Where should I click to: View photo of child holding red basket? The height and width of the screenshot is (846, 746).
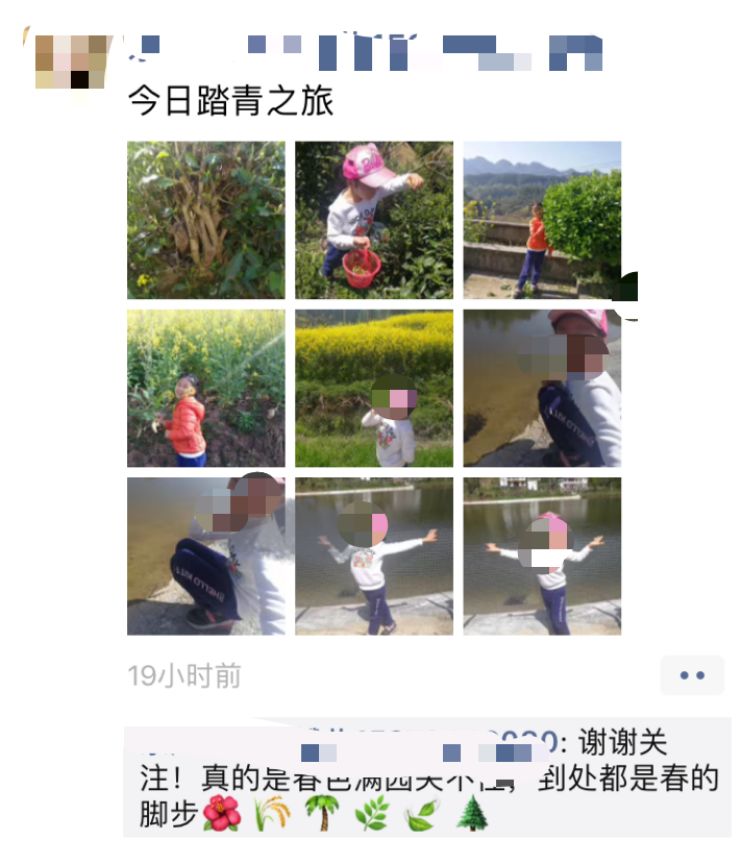pos(373,220)
